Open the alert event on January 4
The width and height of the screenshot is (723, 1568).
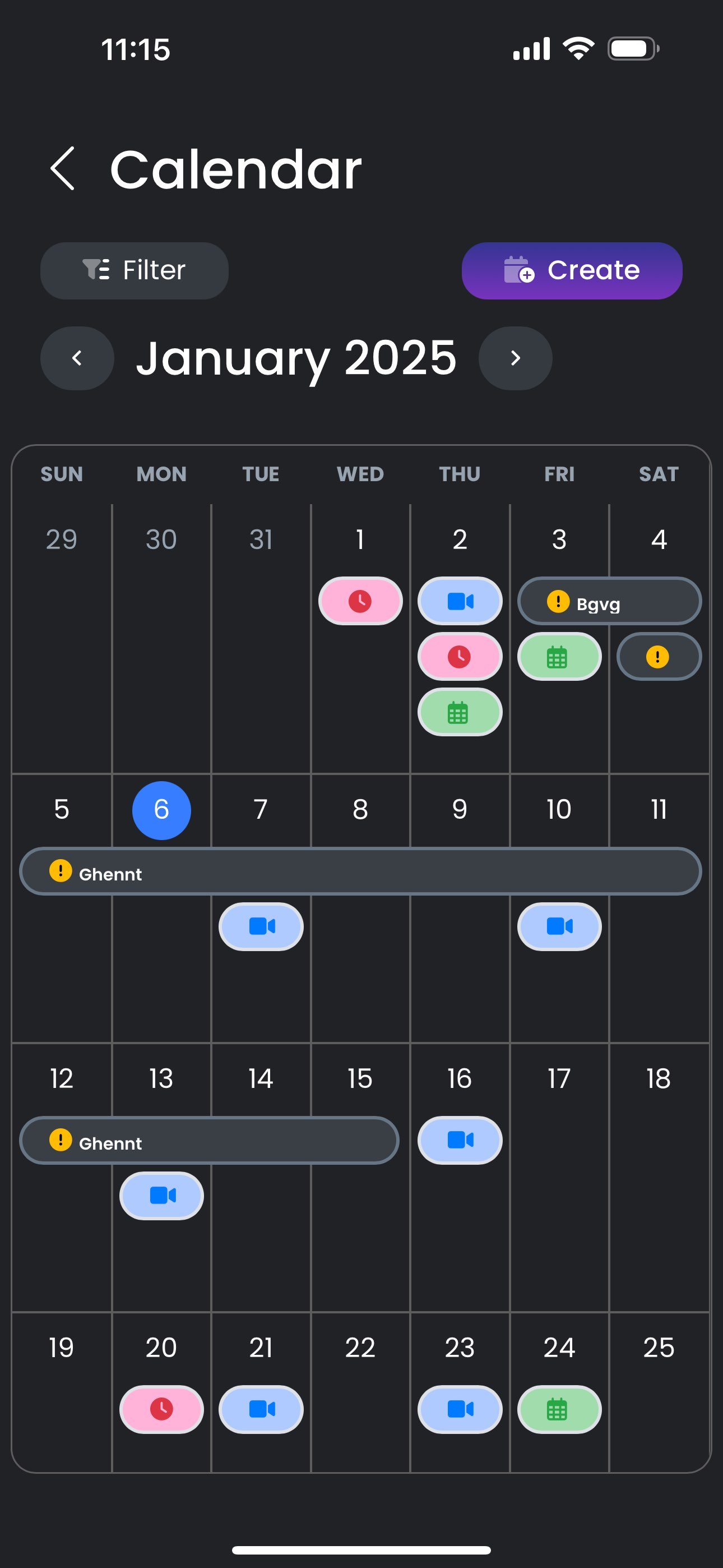click(x=659, y=657)
